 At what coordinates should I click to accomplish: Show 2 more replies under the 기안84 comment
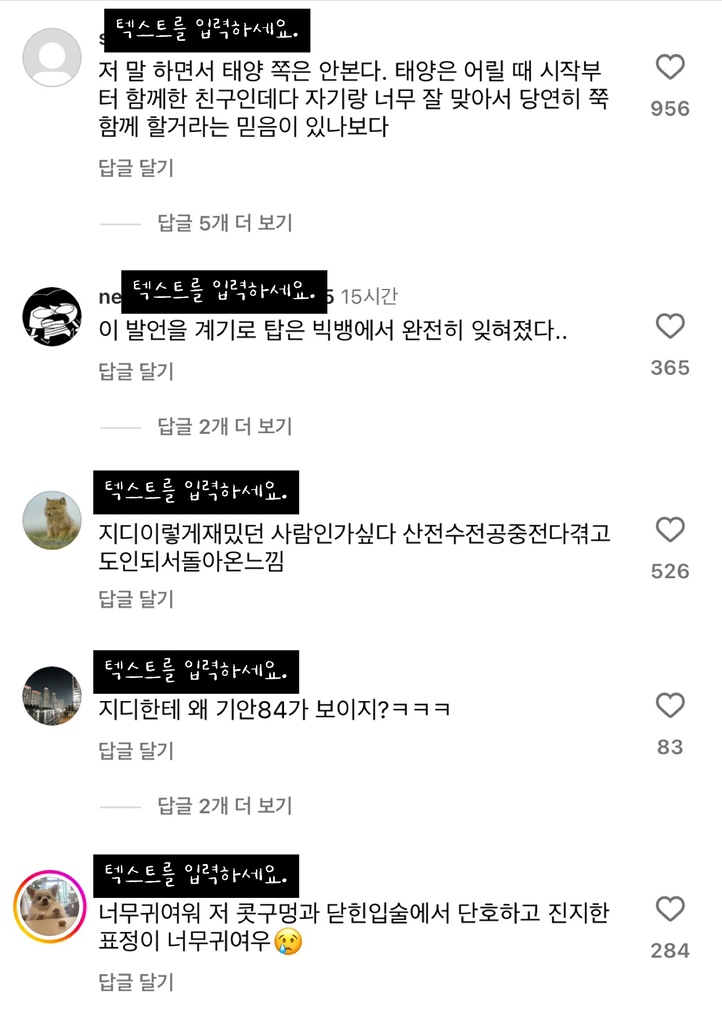[x=224, y=805]
